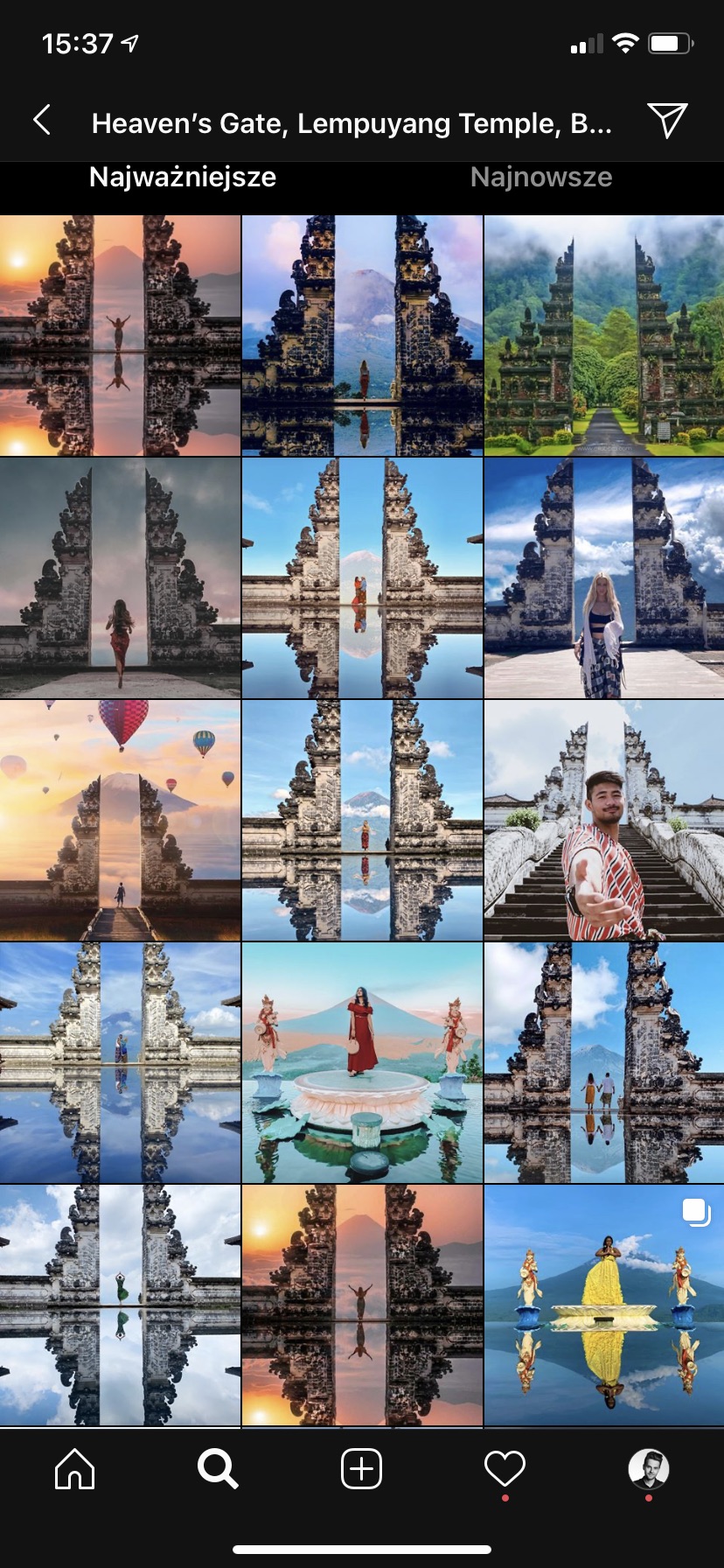This screenshot has height=1568, width=724.
Task: Open the woman in red dress on fountain
Action: 362,1062
